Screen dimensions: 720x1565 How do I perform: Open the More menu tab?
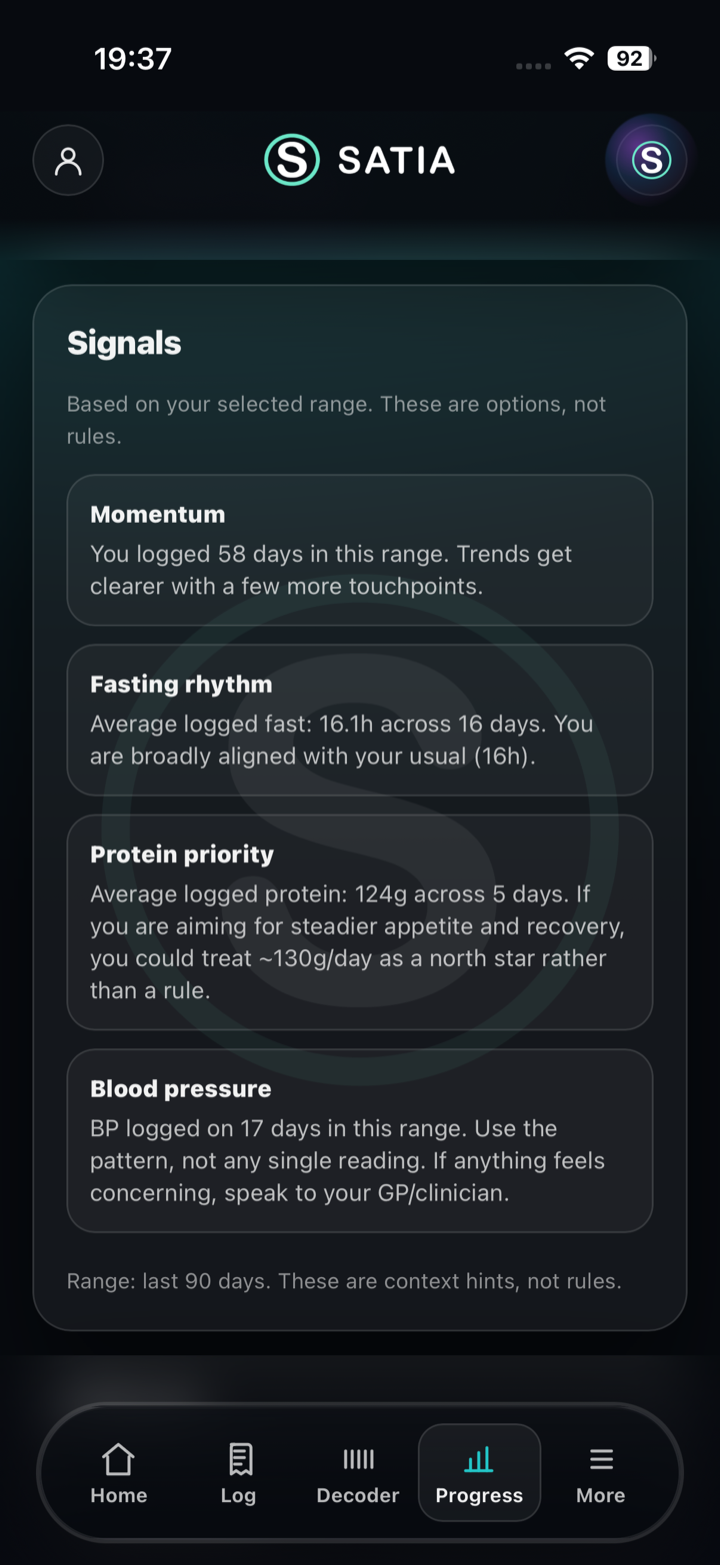(x=600, y=1473)
